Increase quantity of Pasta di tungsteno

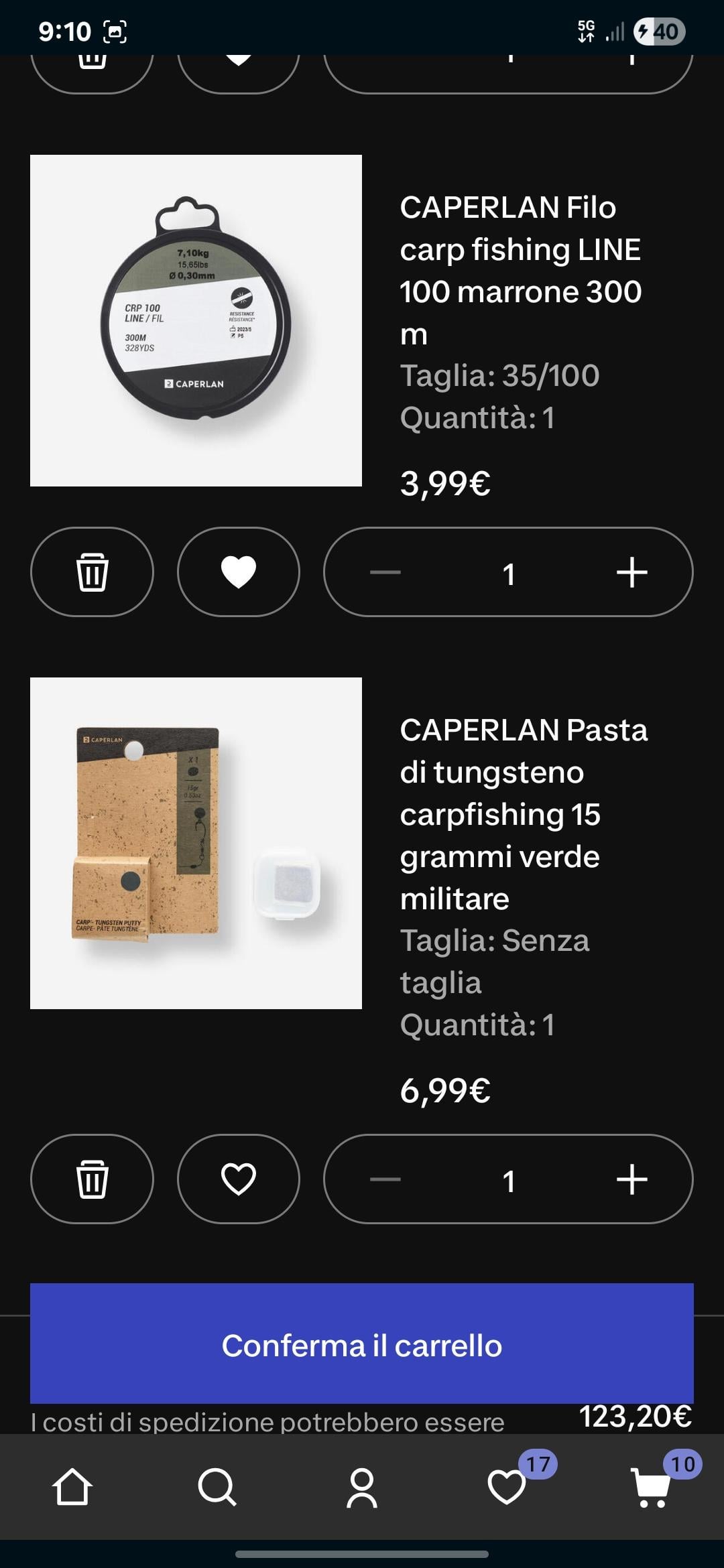click(631, 1179)
